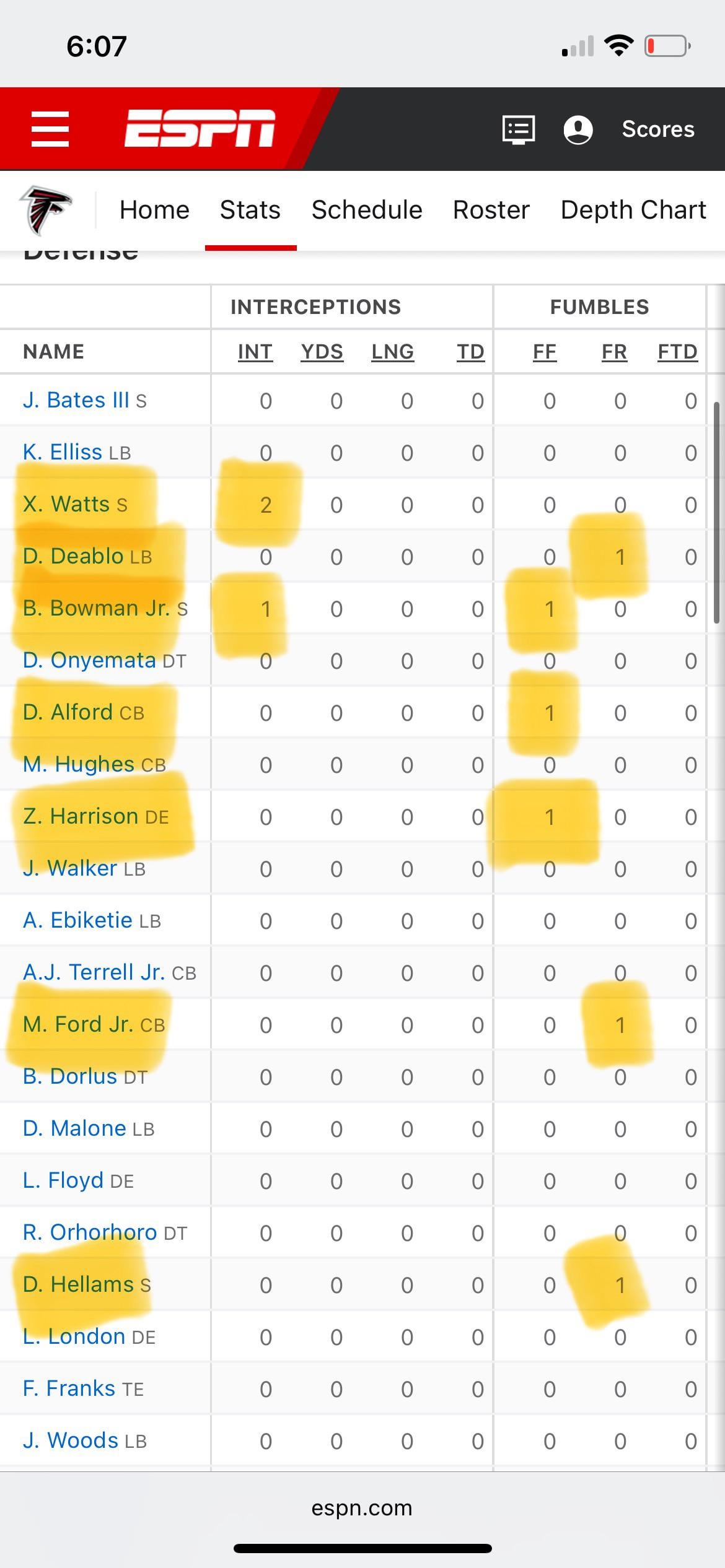This screenshot has height=1568, width=725.
Task: Sort by the FF forced fumbles column
Action: [544, 352]
